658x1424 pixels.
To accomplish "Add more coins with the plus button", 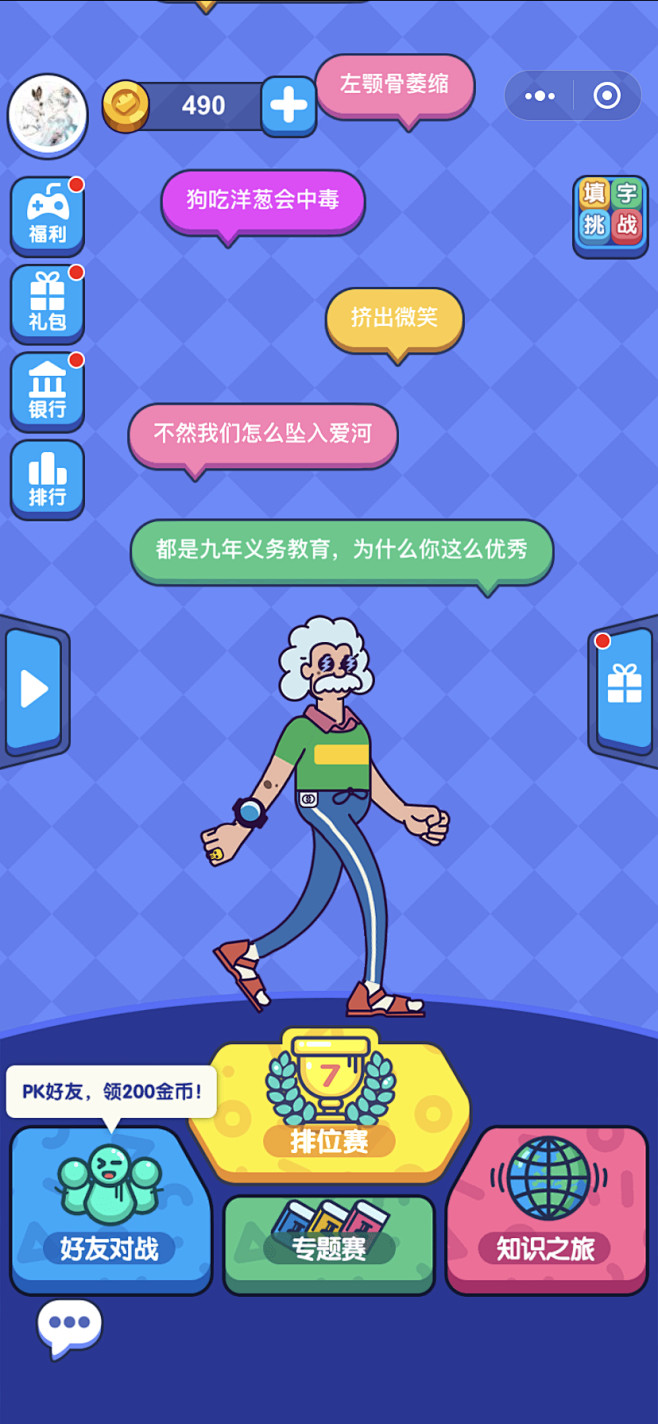I will (288, 106).
